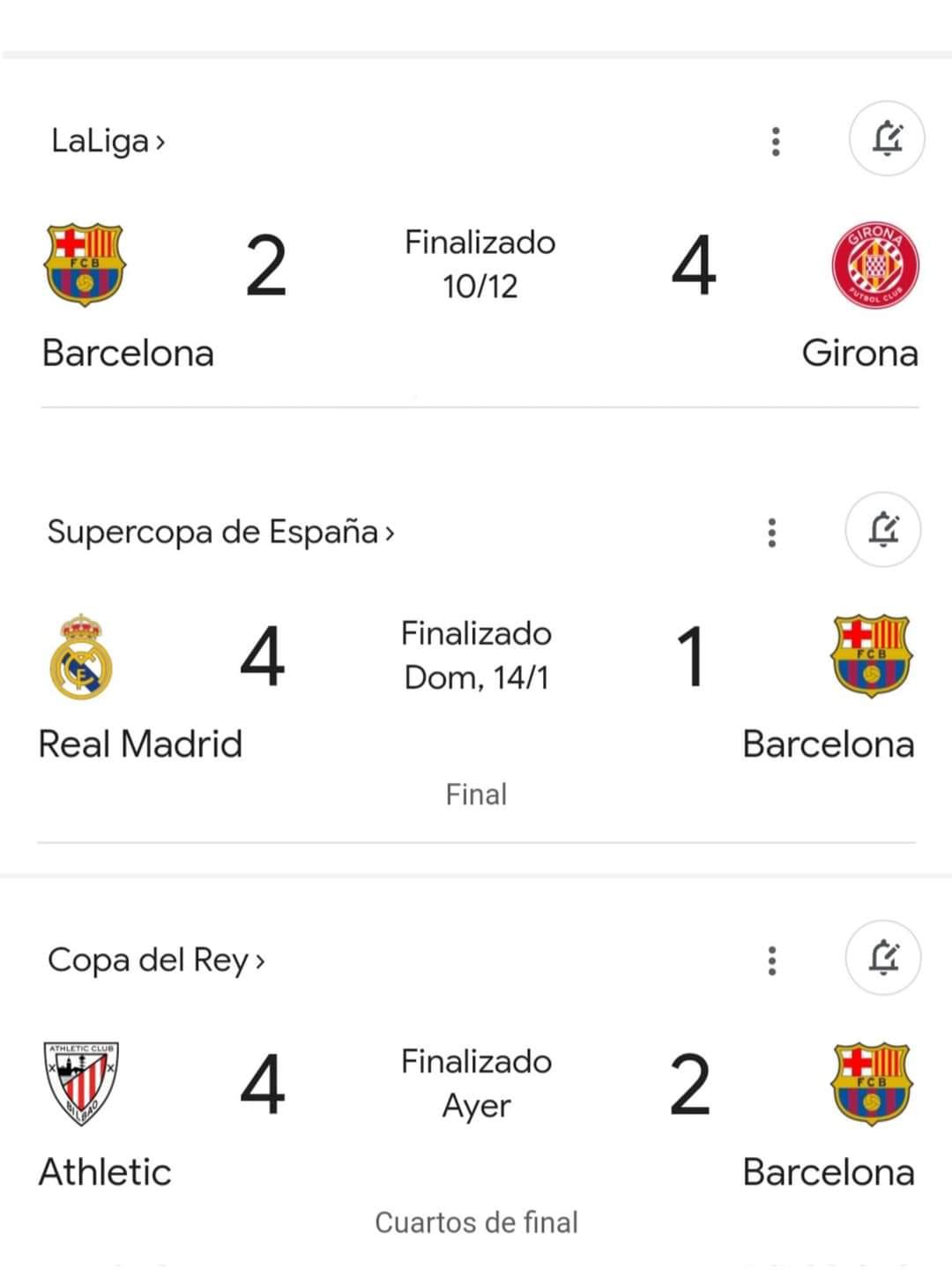Click the Finalizado Ayer match status text
This screenshot has height=1270, width=952.
tap(475, 1083)
